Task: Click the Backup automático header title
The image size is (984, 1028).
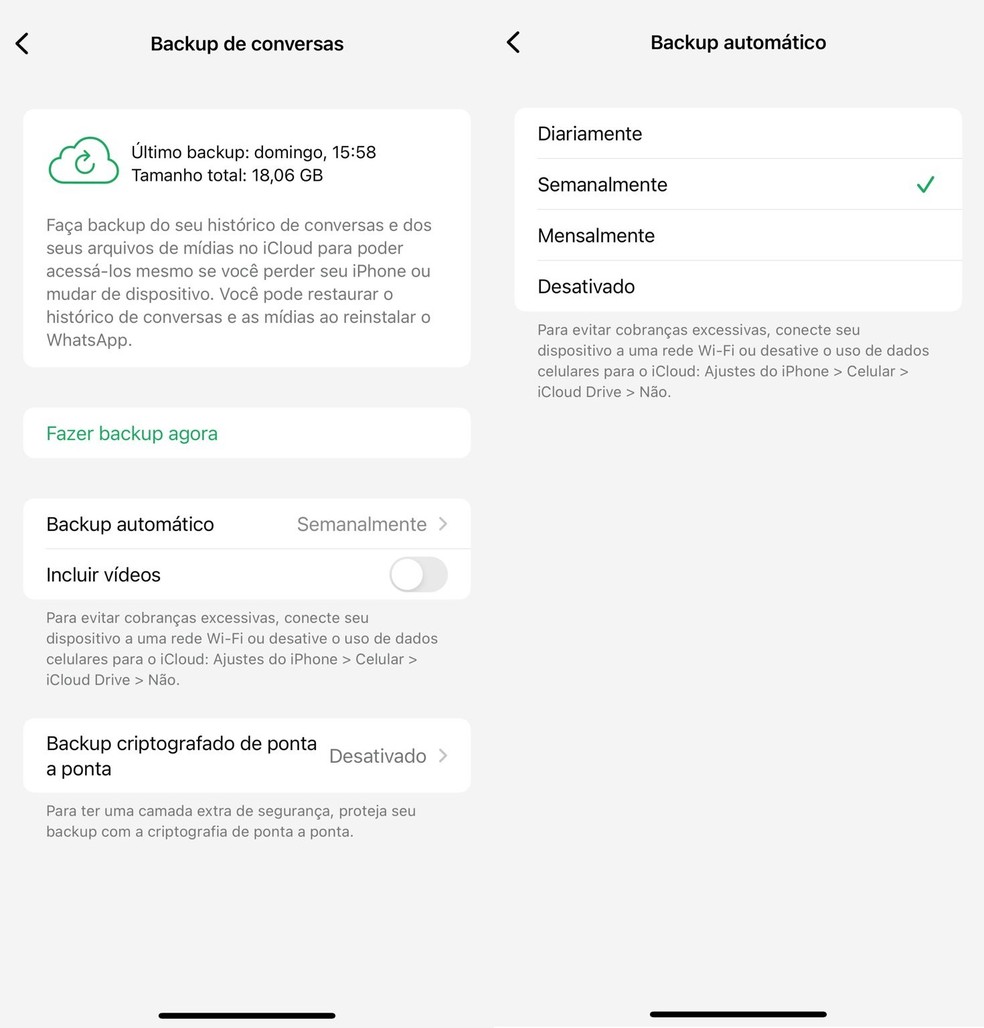Action: point(738,42)
